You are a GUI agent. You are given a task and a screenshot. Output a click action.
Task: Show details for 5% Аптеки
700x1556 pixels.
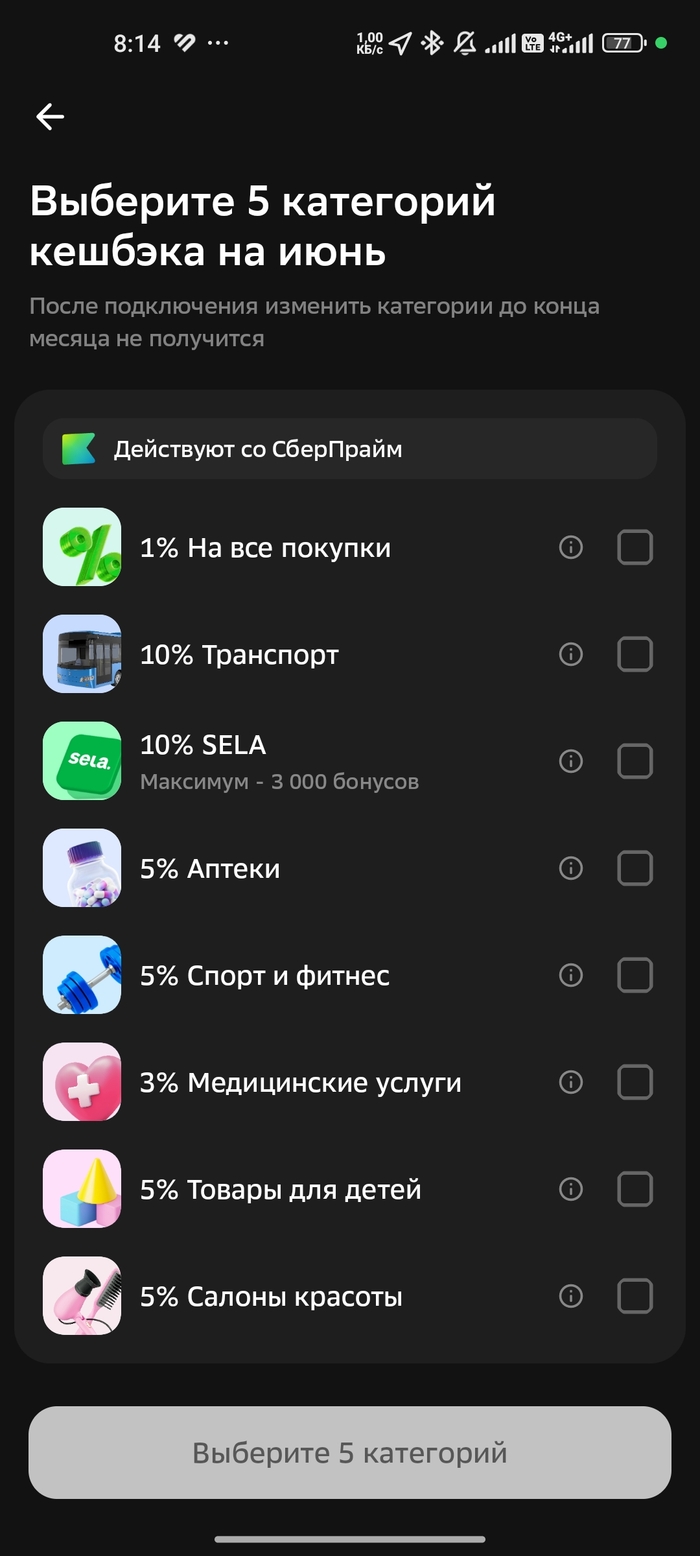(x=571, y=869)
